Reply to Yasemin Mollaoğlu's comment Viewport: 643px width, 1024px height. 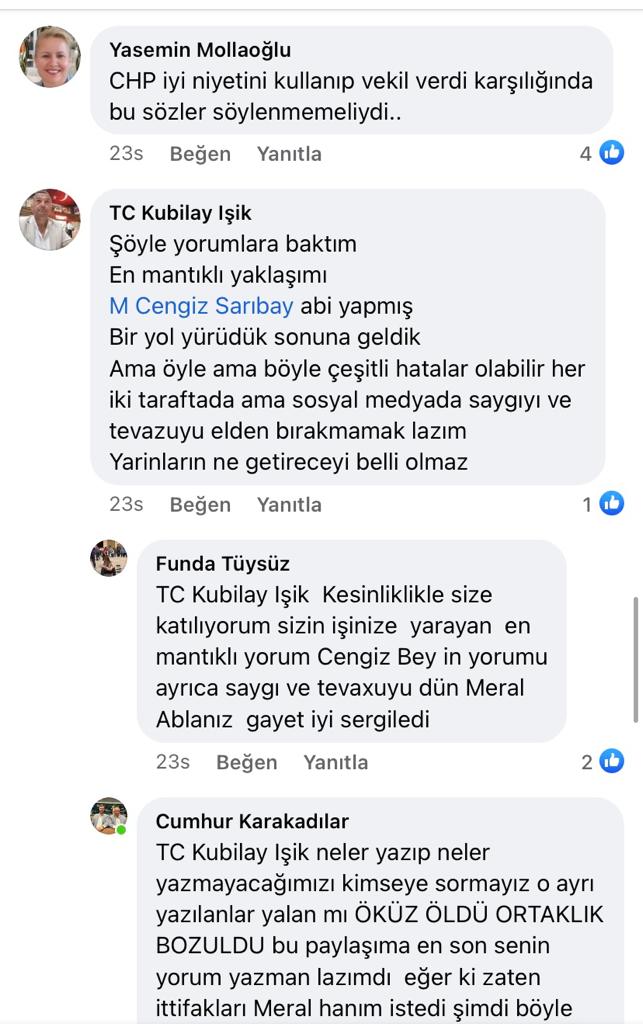[x=289, y=154]
